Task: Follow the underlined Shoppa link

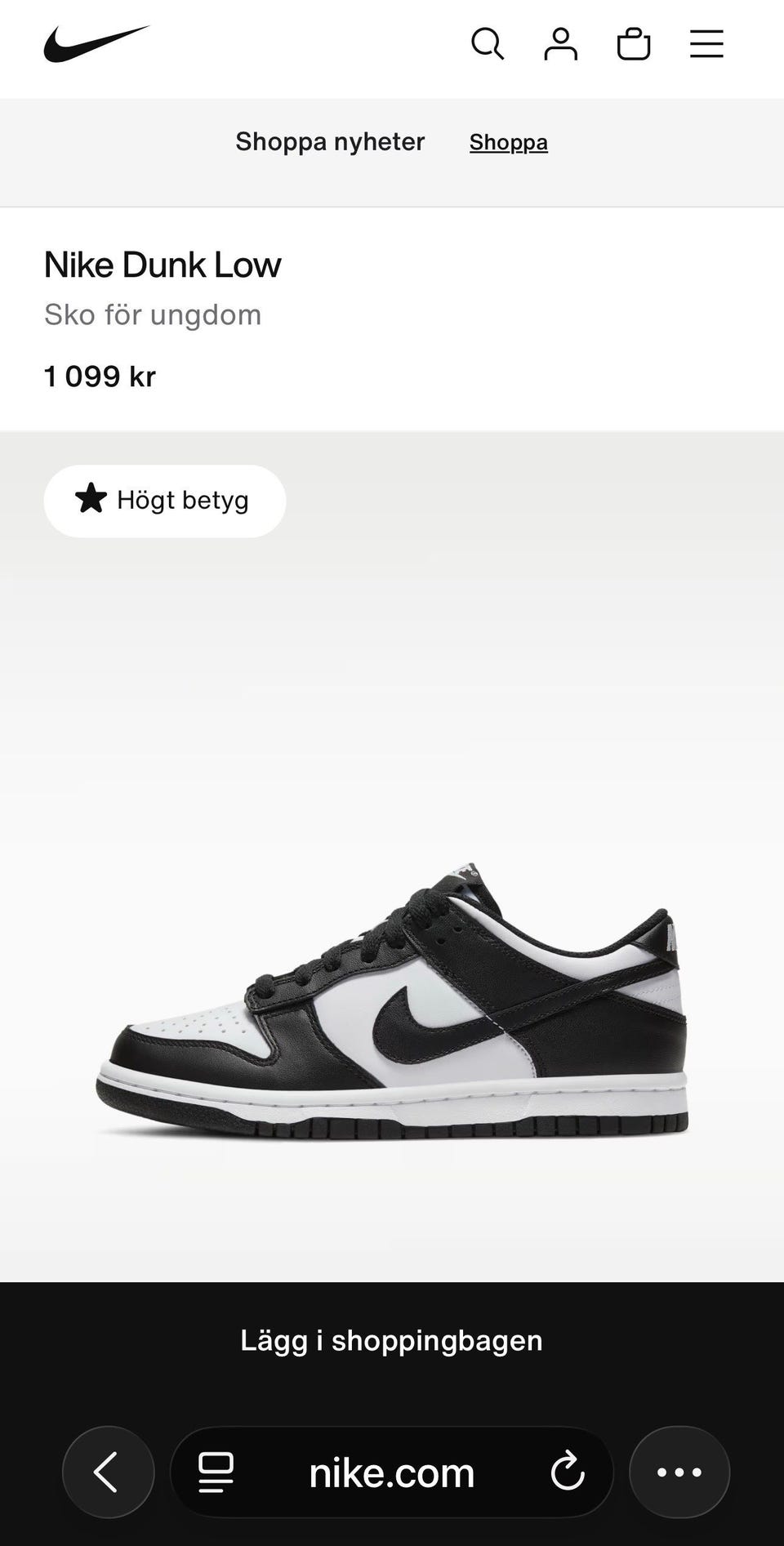Action: [x=508, y=142]
